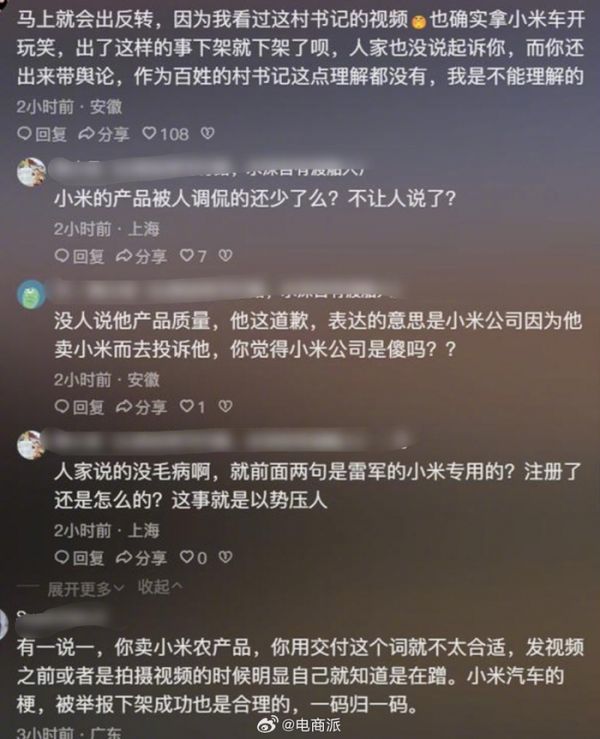Share the 人家说的没毛病啊 comment
600x739 pixels.
click(141, 558)
